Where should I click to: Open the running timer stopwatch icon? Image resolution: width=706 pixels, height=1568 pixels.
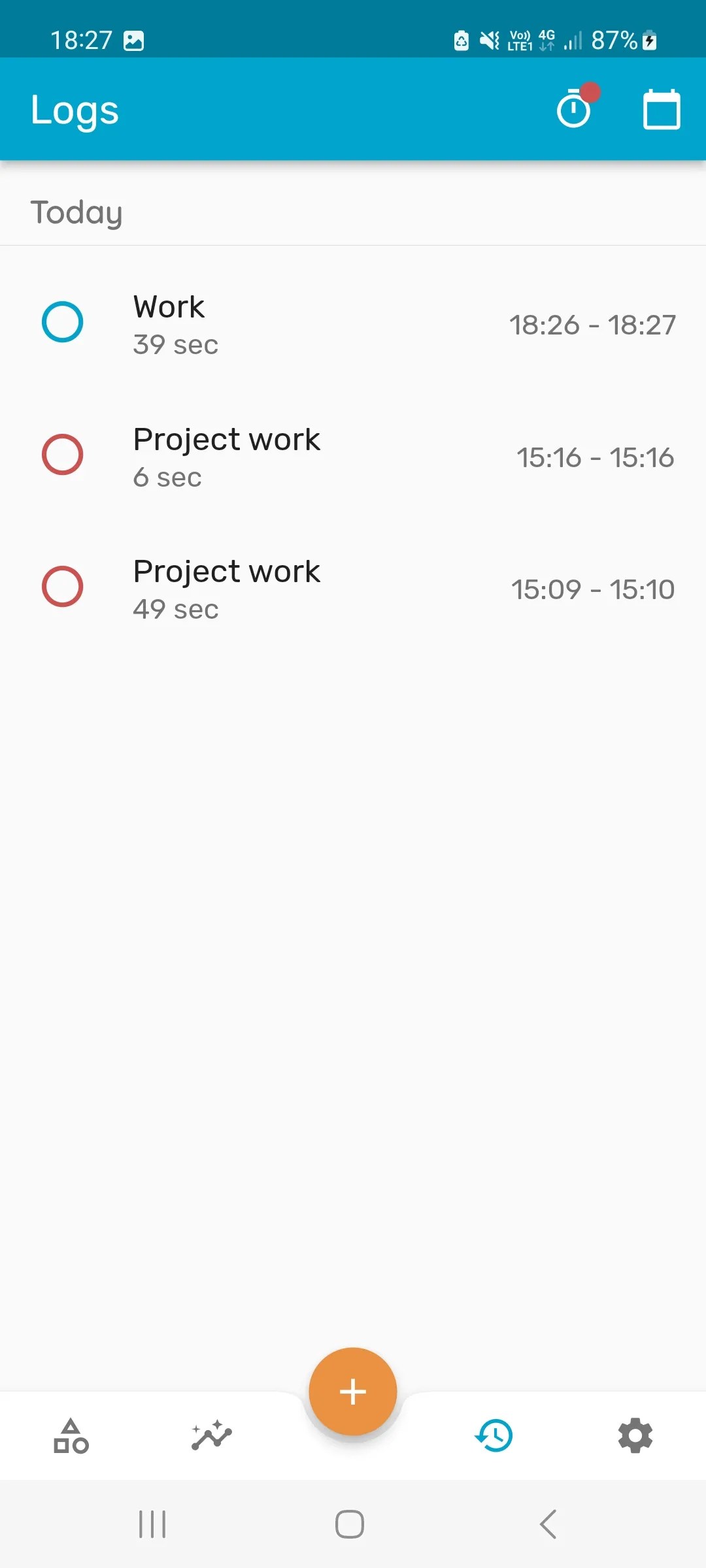572,109
